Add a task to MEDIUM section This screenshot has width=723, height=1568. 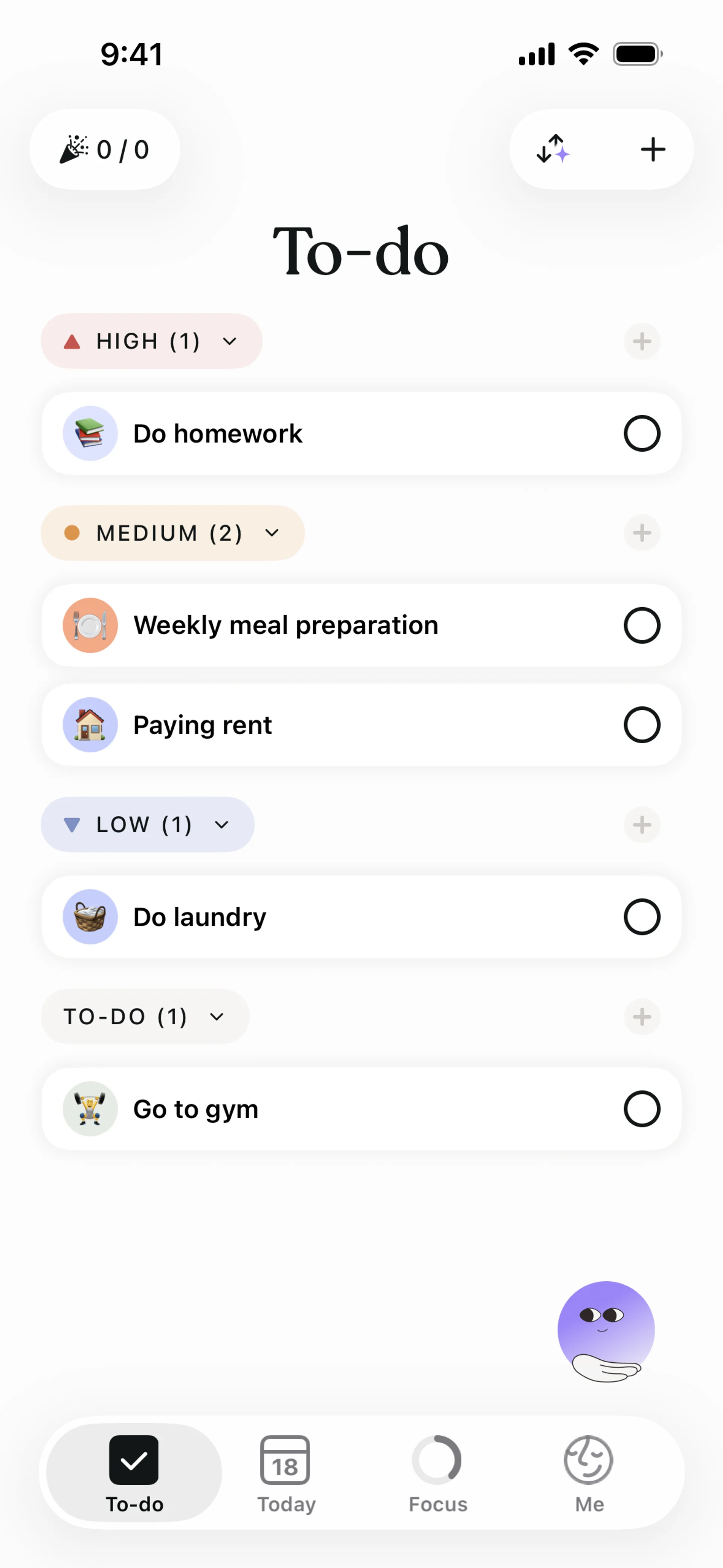coord(641,533)
